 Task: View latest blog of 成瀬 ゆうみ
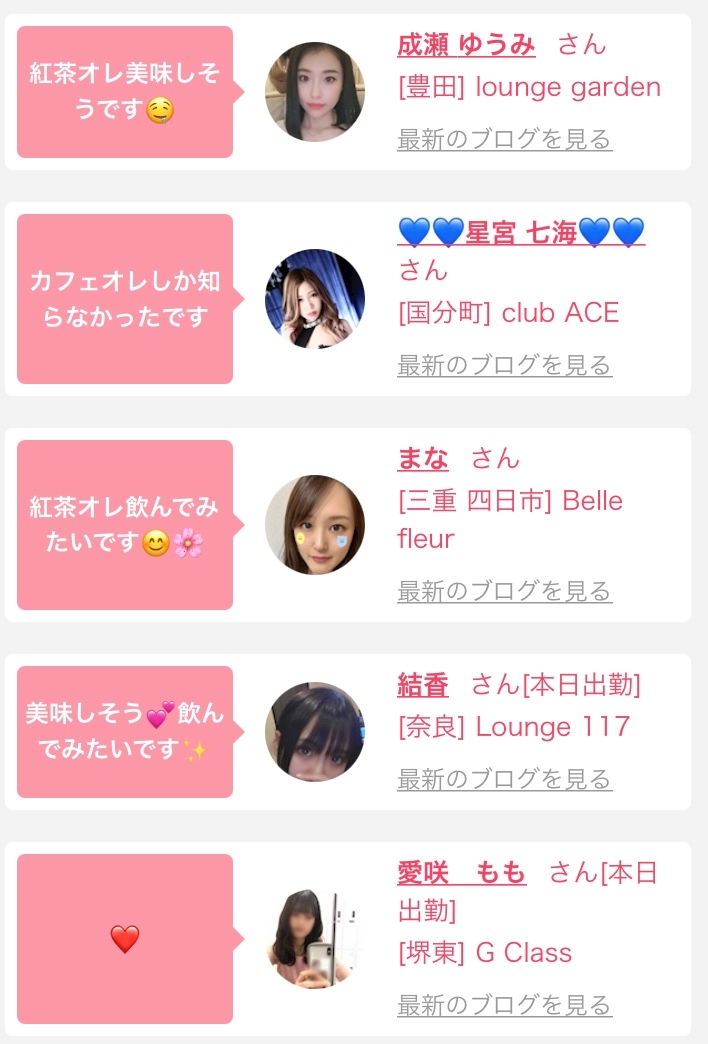coord(504,139)
